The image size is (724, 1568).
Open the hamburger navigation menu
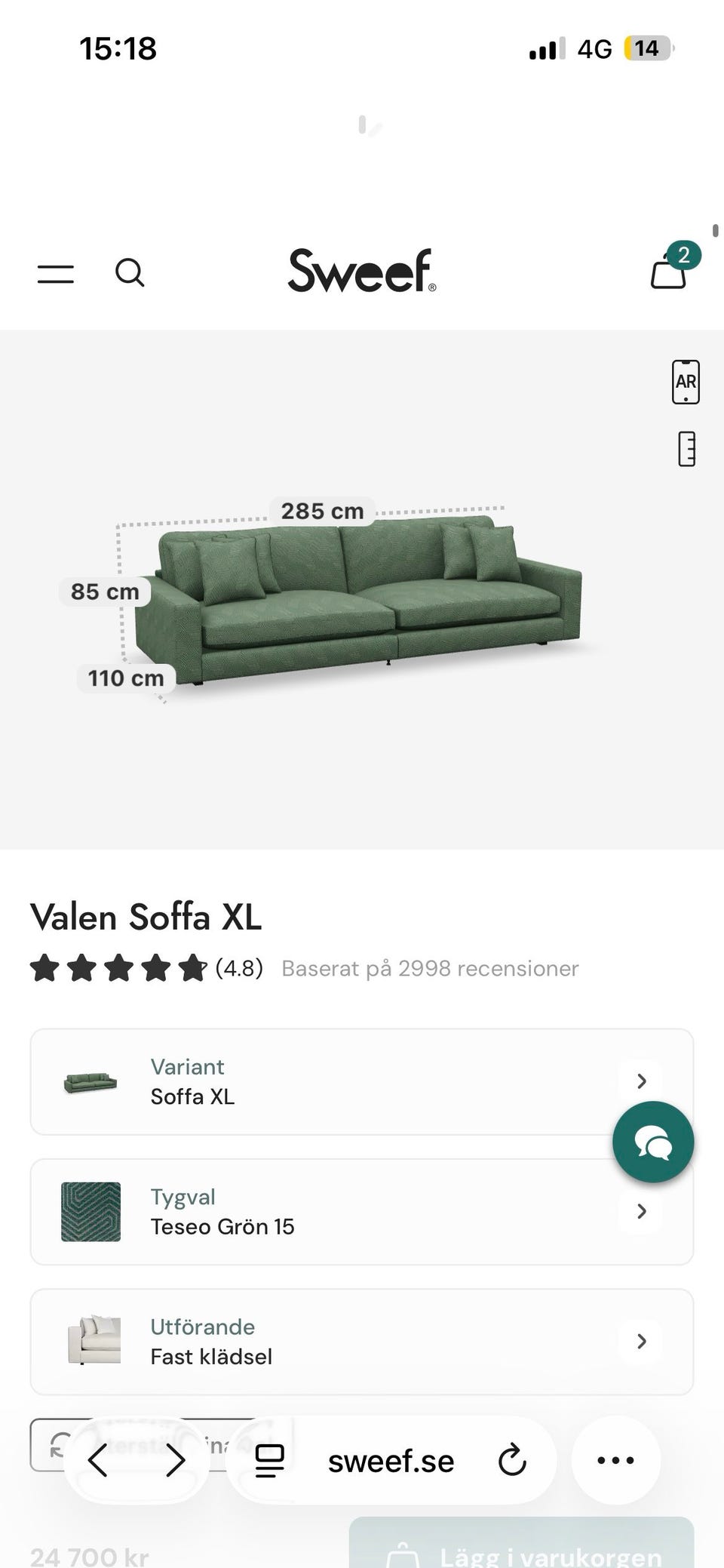(x=56, y=273)
